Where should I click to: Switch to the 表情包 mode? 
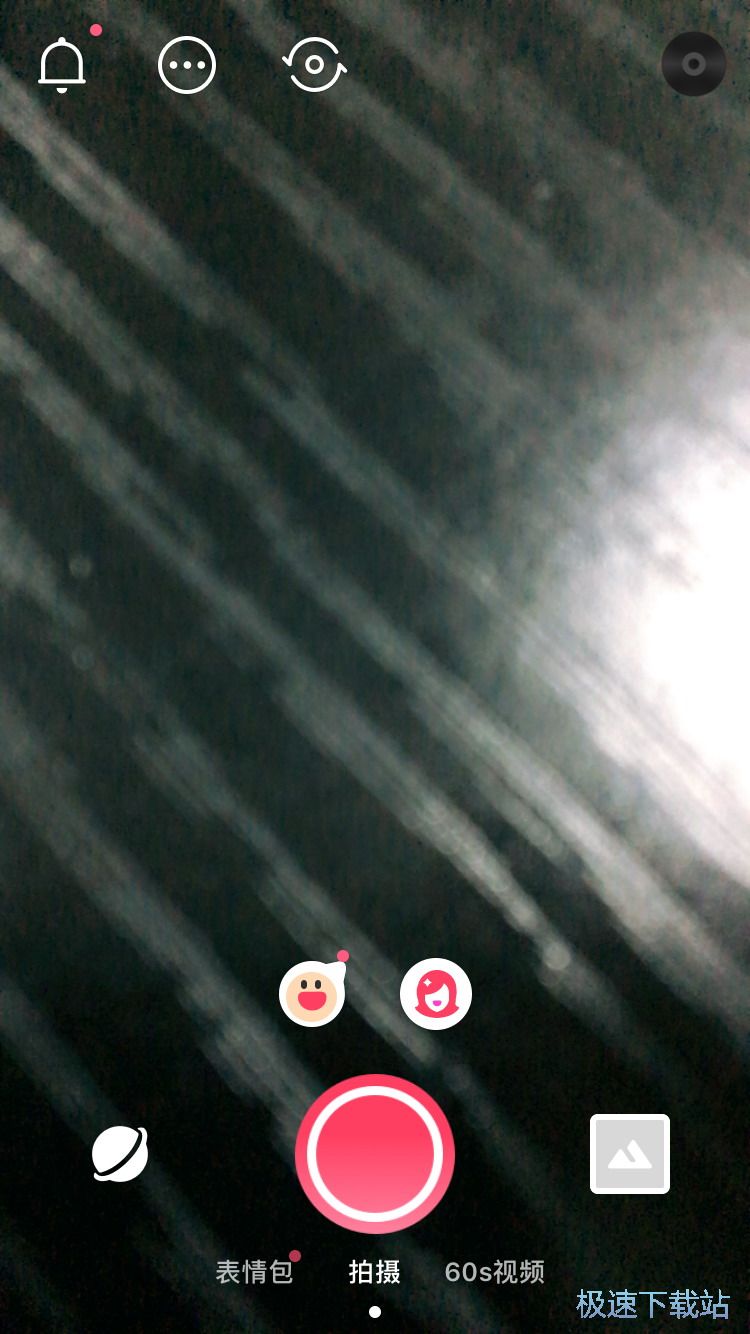click(255, 1272)
